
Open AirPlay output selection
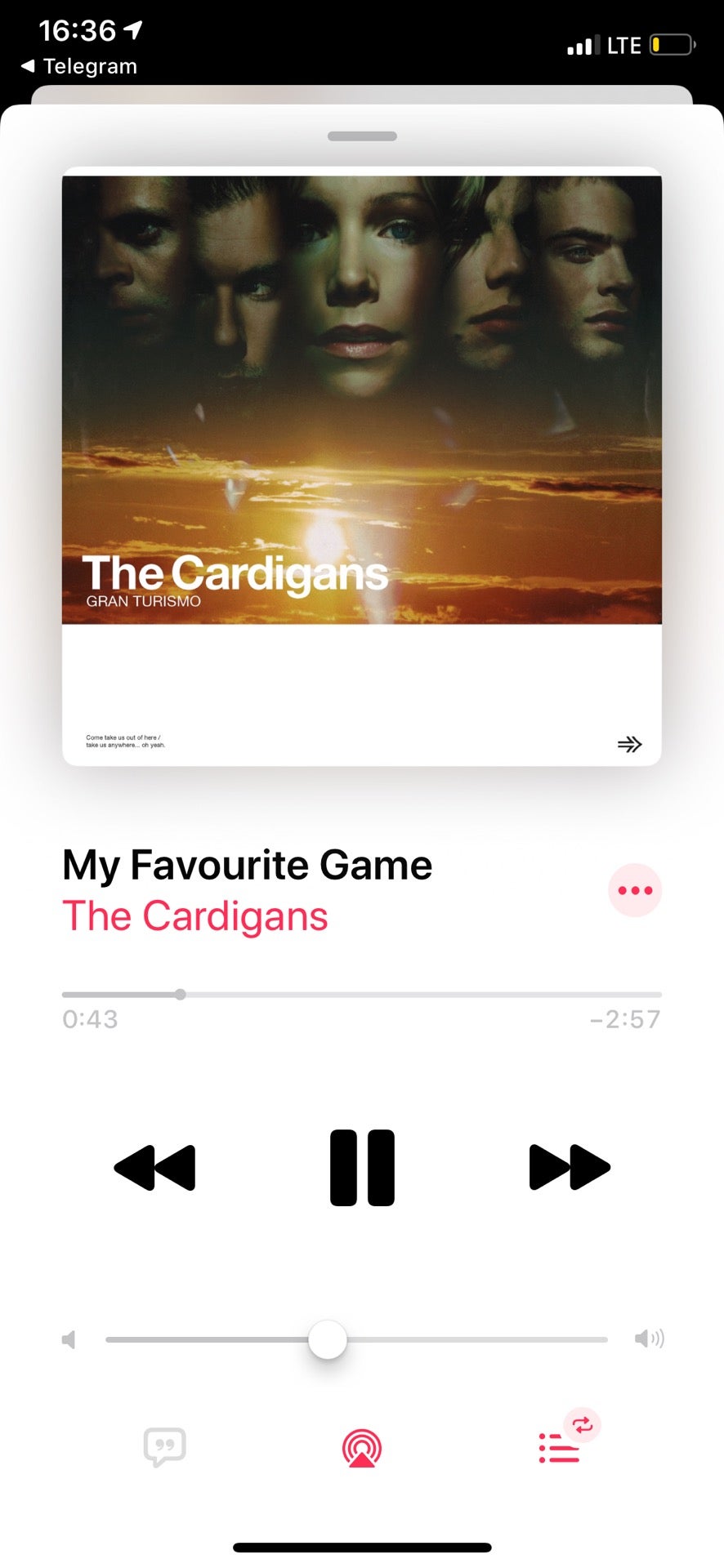pyautogui.click(x=362, y=1448)
